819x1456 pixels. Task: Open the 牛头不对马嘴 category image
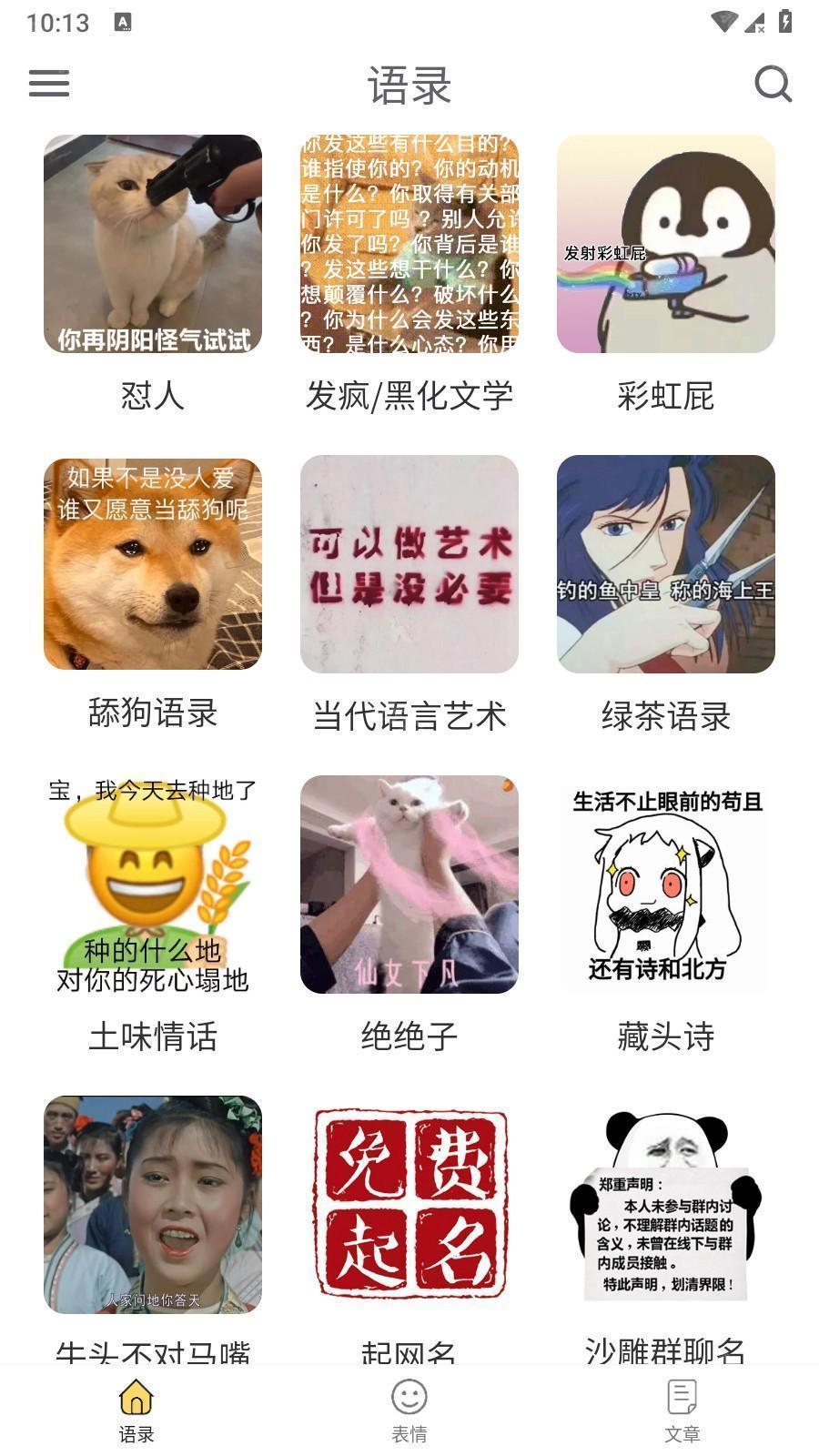pyautogui.click(x=153, y=1201)
